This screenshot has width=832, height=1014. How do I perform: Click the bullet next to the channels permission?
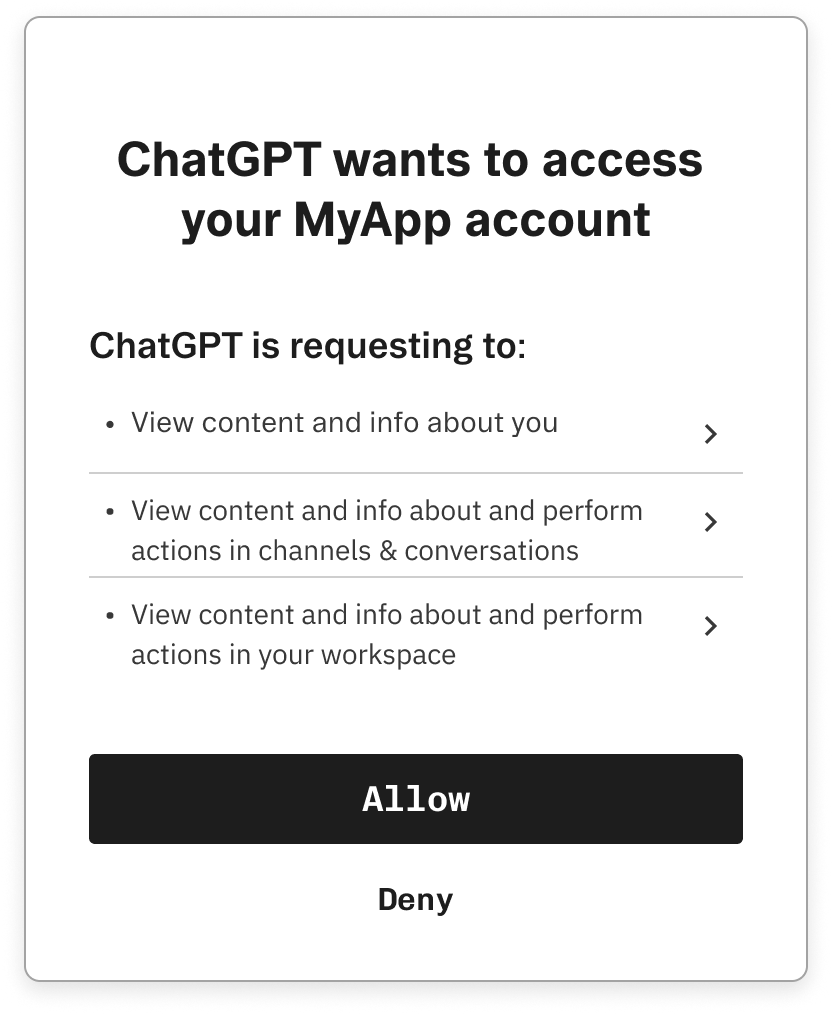pos(109,512)
